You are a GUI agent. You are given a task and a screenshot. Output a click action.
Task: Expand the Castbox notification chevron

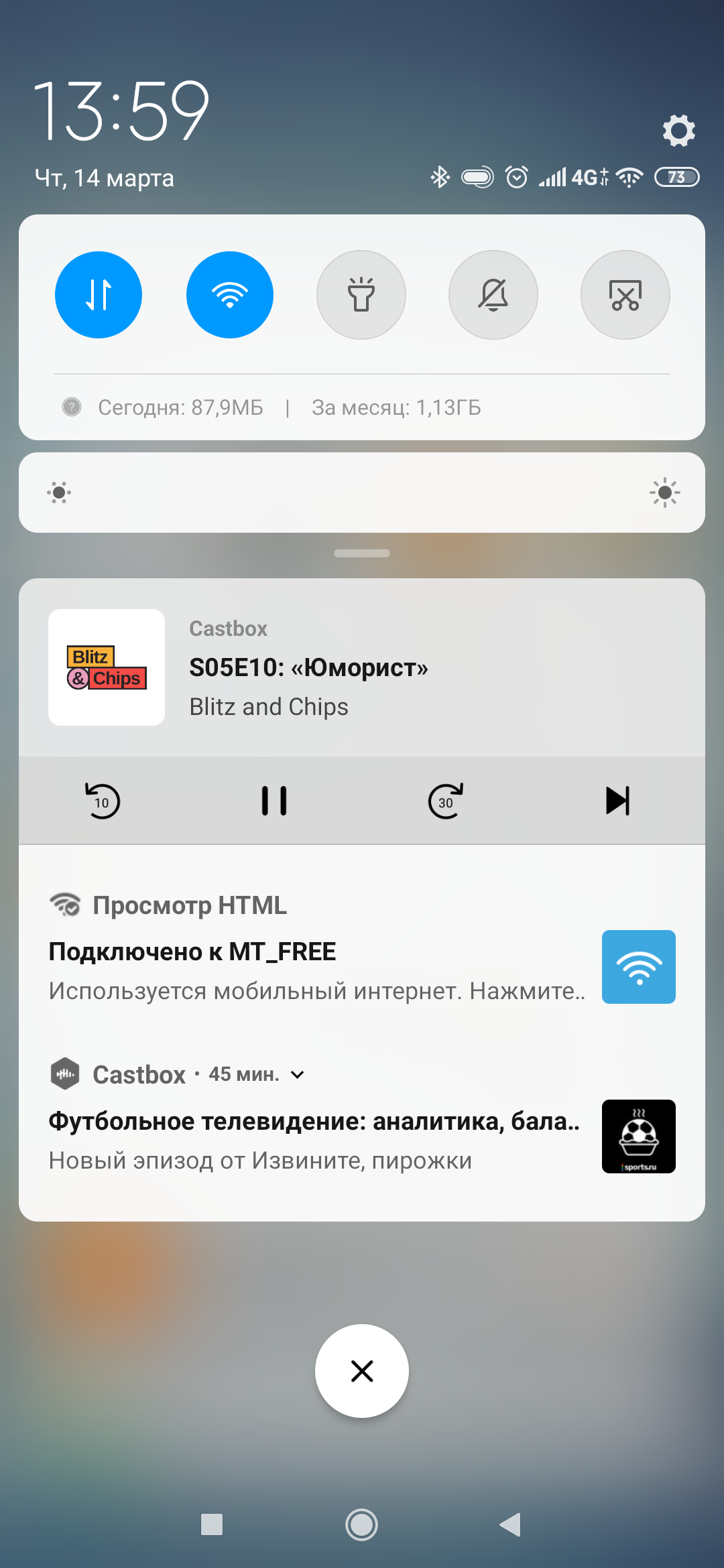point(298,1075)
